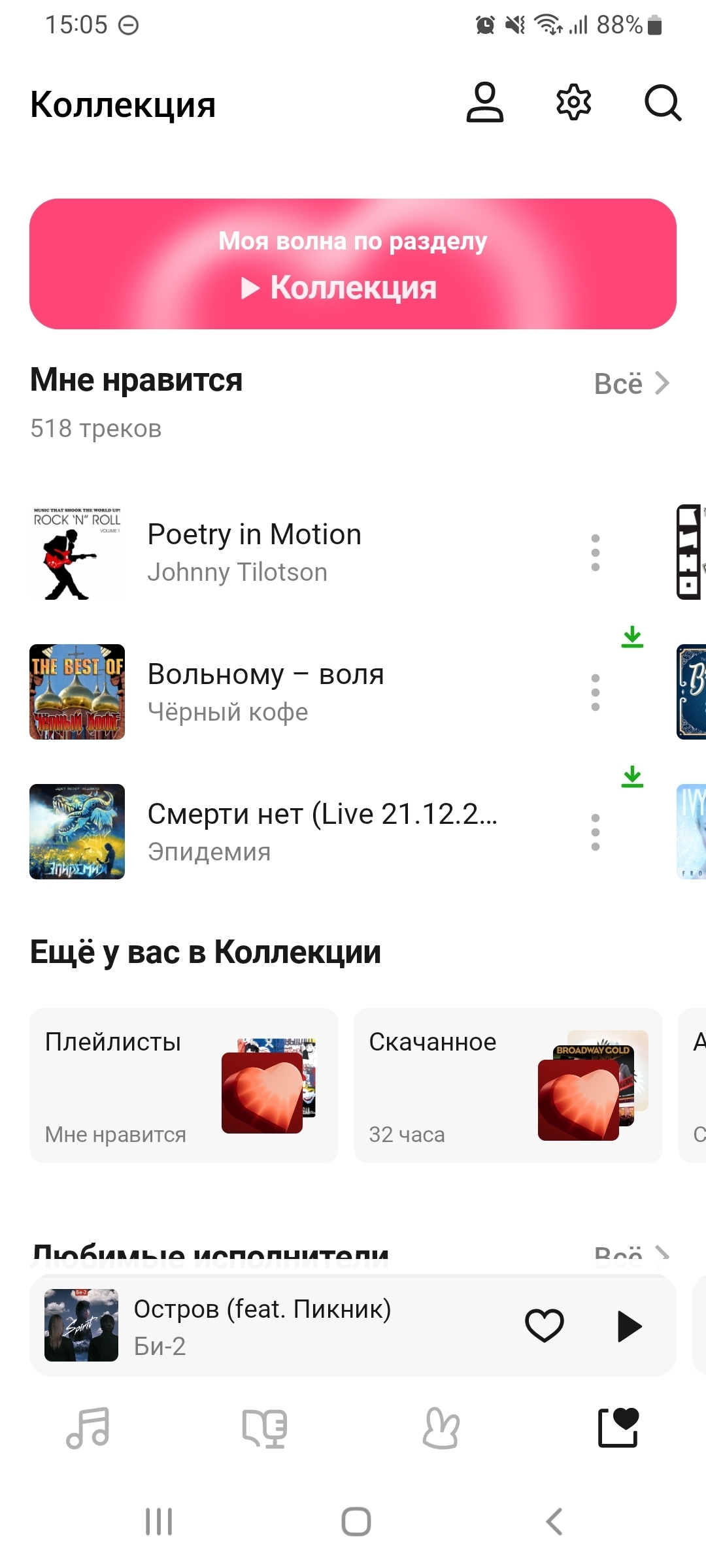The image size is (706, 1568).
Task: Open search magnifier
Action: pos(663,103)
